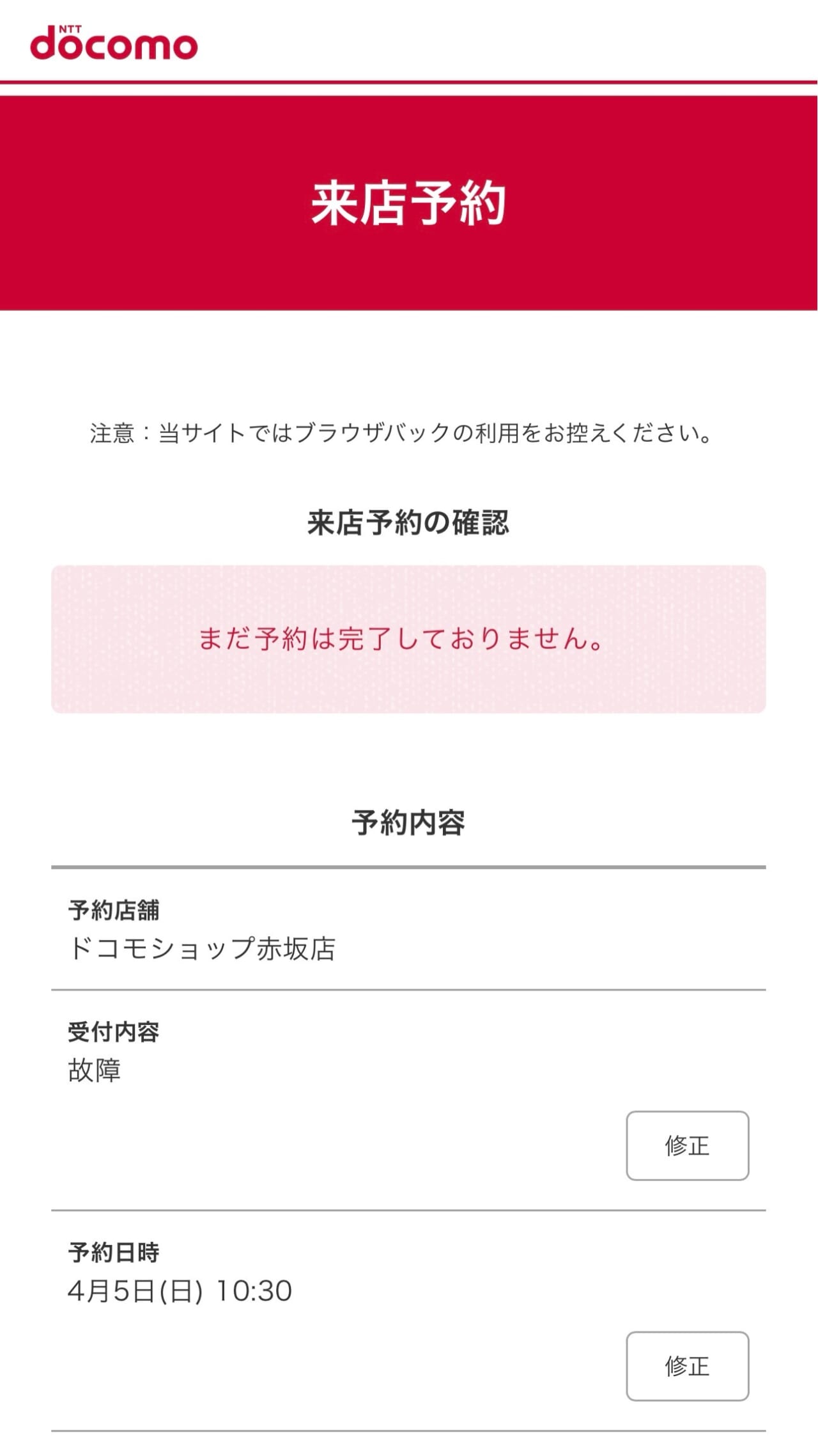
Task: Click the whitespace below the header banner
Action: [409, 358]
